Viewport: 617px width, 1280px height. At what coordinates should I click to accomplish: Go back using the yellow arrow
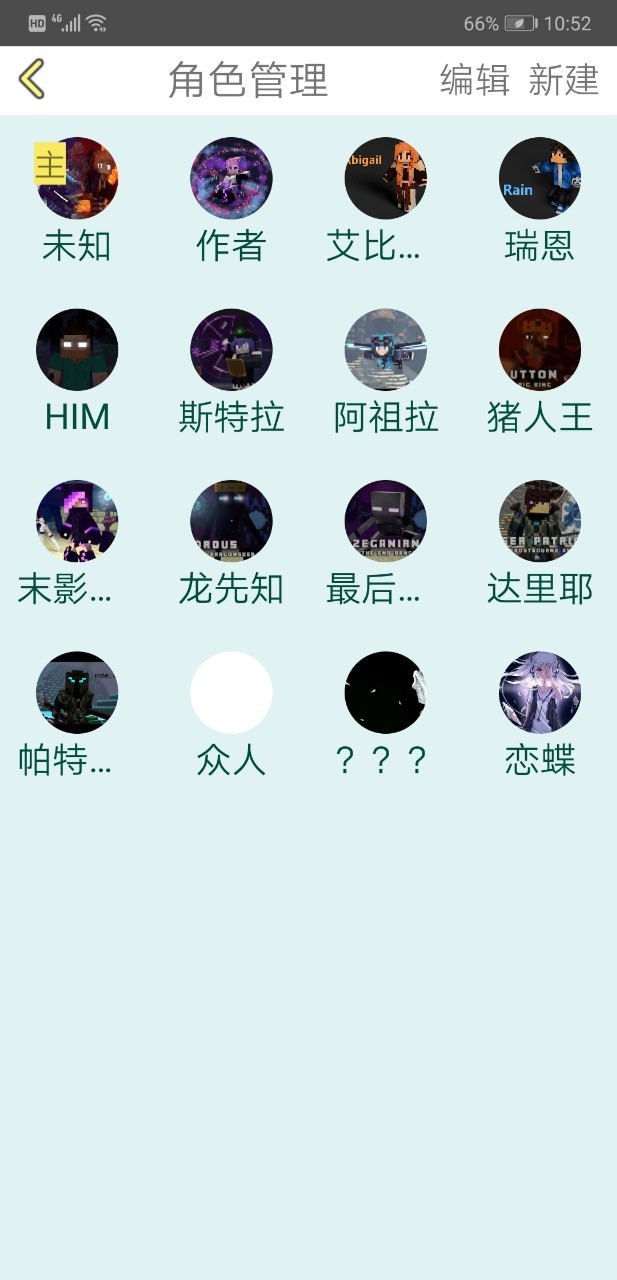click(x=32, y=79)
